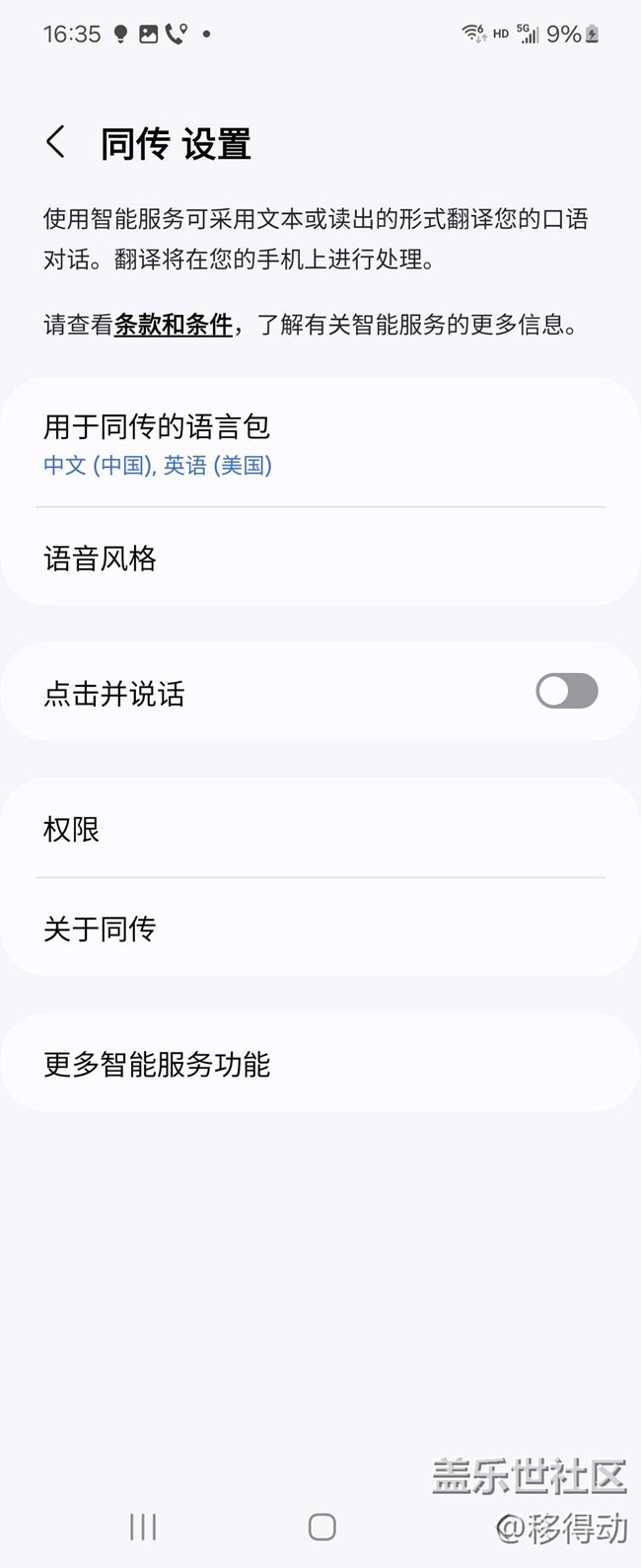Open 关于同传 page
Screen dimensions: 641x1568
coord(320,929)
